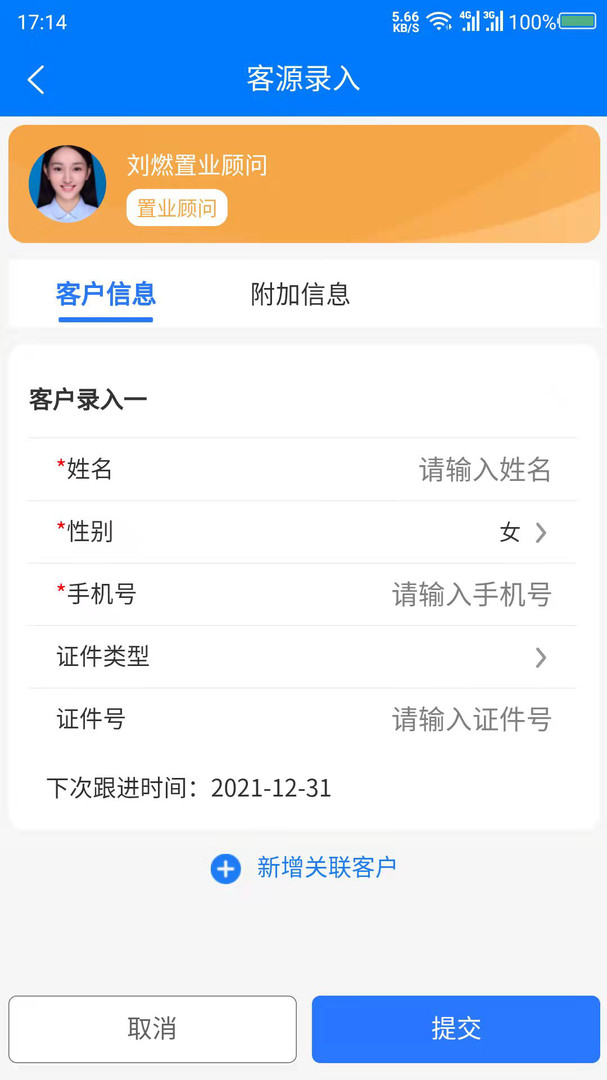Switch to the 附加信息 tab

(x=300, y=294)
